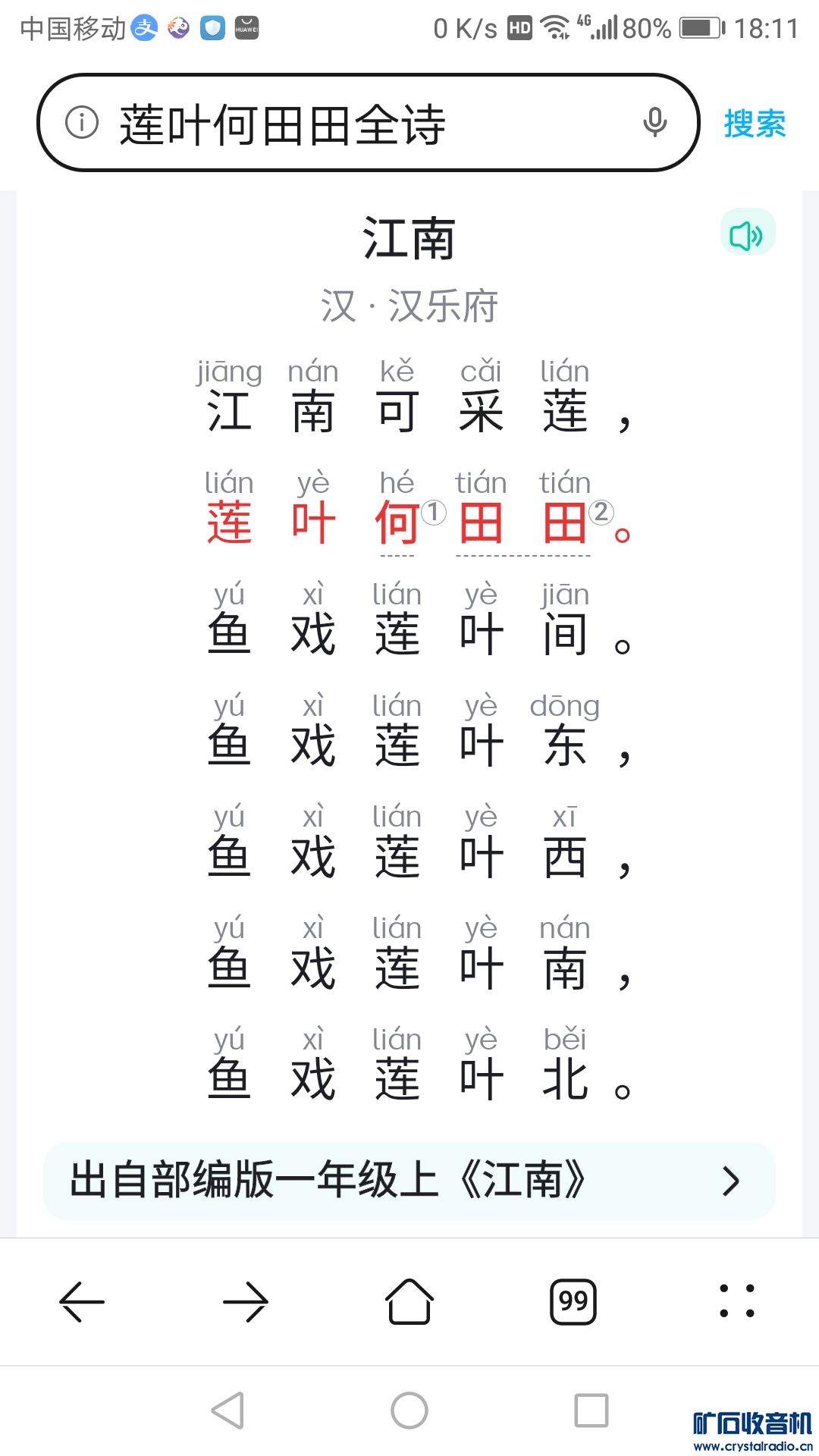The image size is (819, 1456).
Task: Play audio reading of the poem 江南
Action: click(x=746, y=235)
